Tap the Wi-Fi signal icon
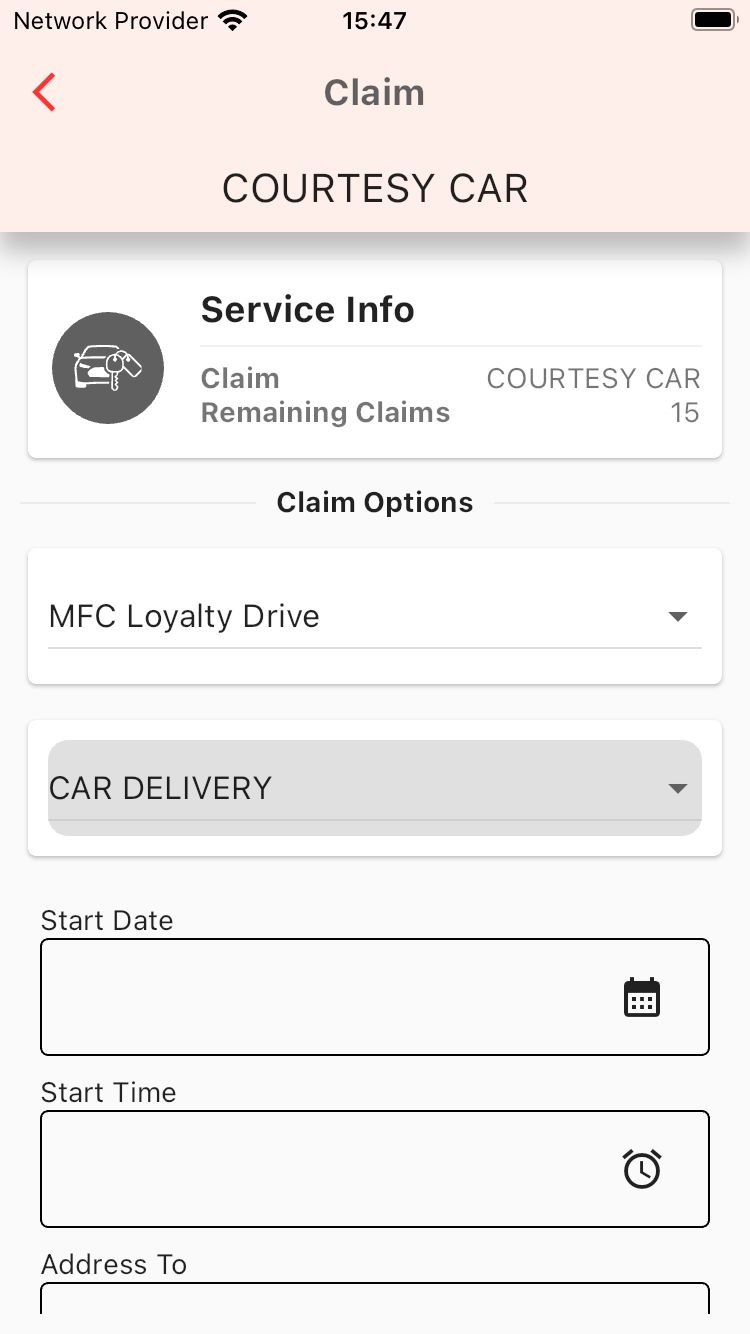750x1334 pixels. click(x=232, y=19)
